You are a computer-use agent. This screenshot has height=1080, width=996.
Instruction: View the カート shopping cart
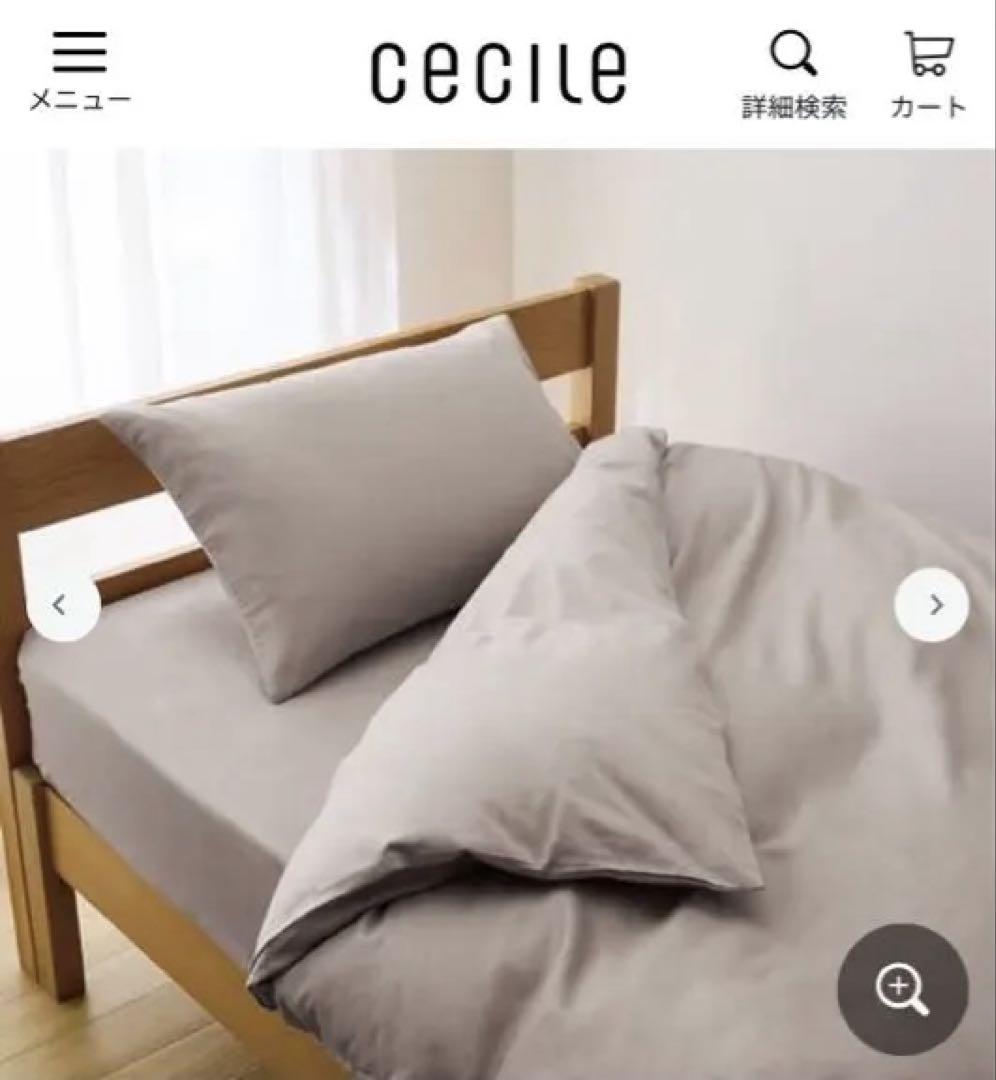click(928, 74)
